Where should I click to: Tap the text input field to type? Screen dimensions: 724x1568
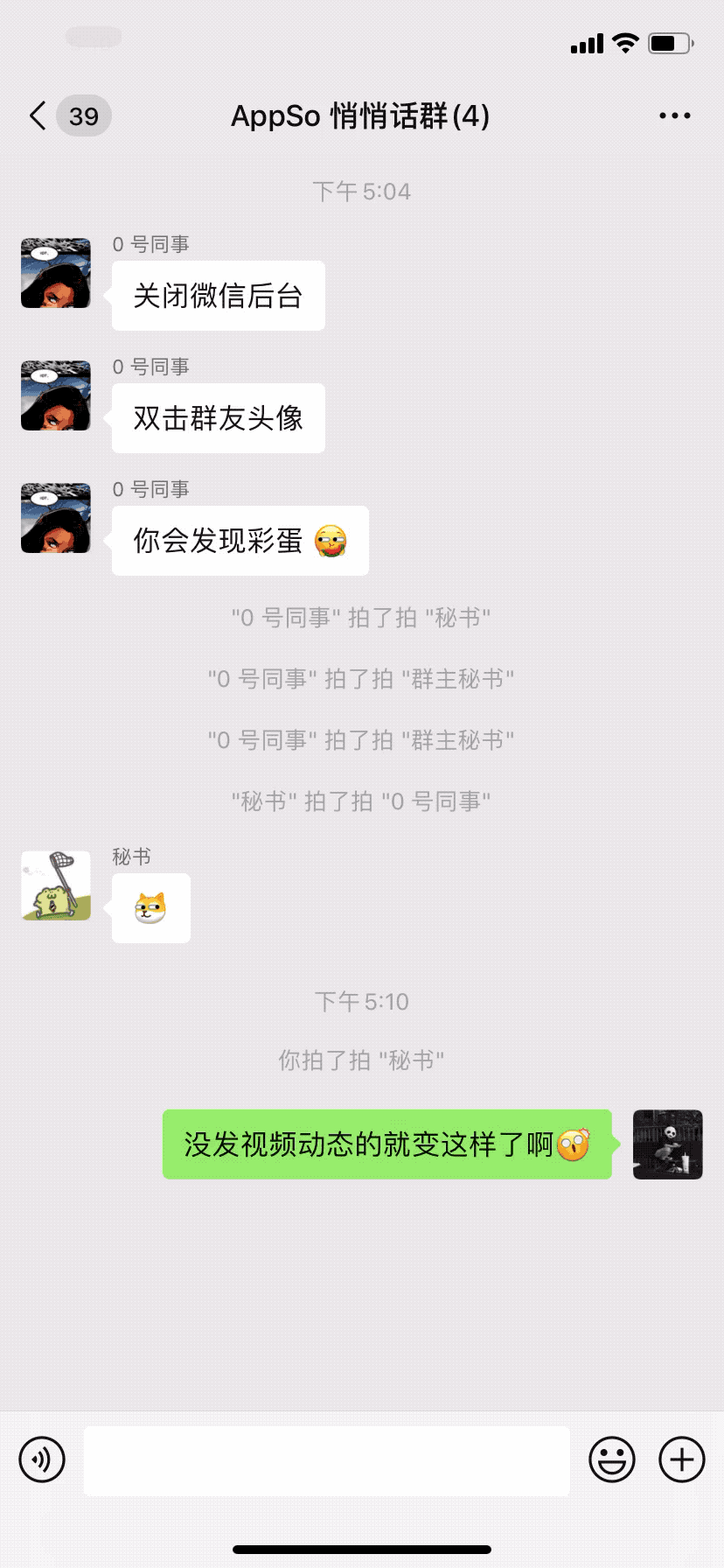point(325,1459)
